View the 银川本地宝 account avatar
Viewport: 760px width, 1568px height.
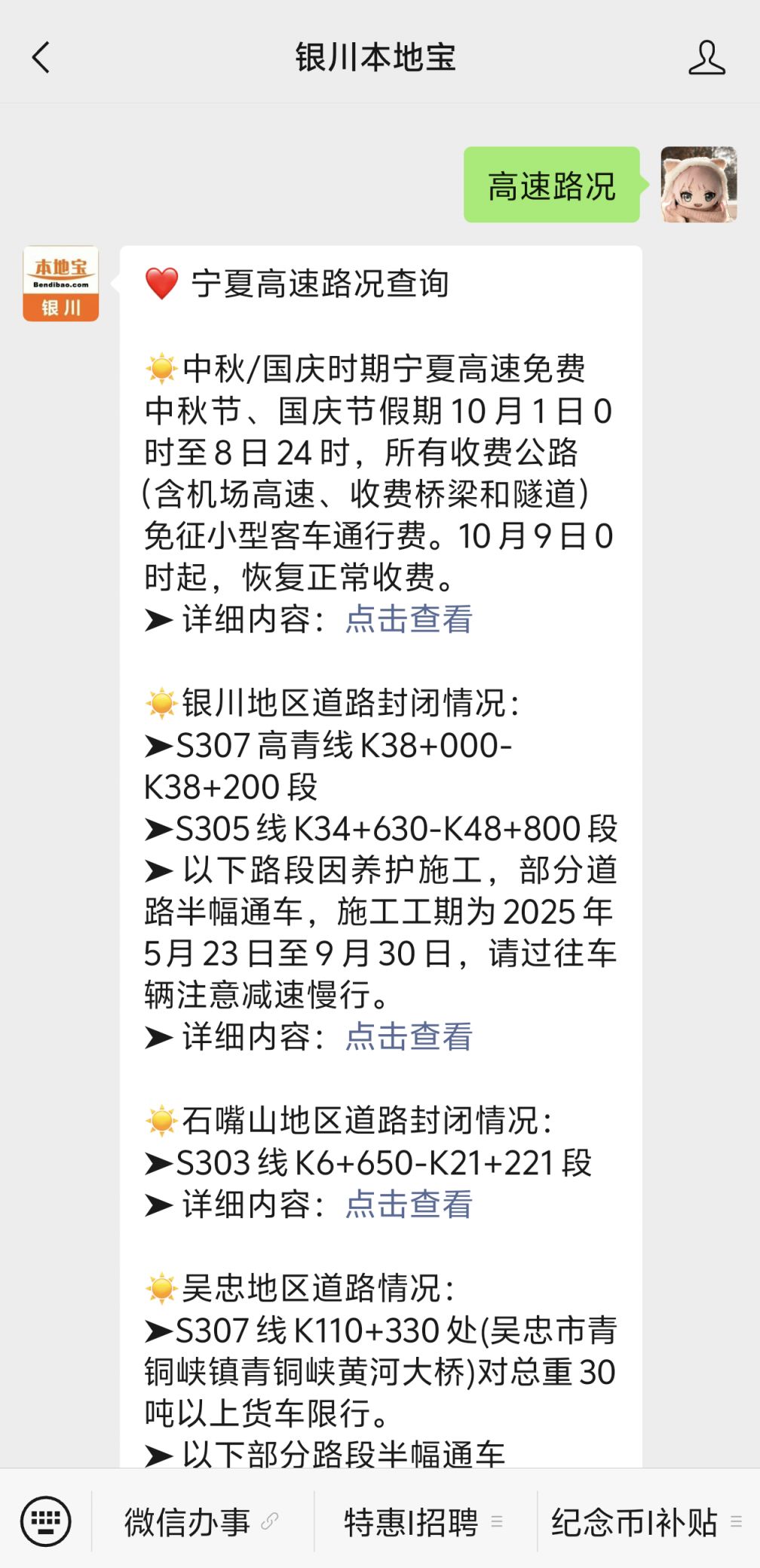[61, 284]
